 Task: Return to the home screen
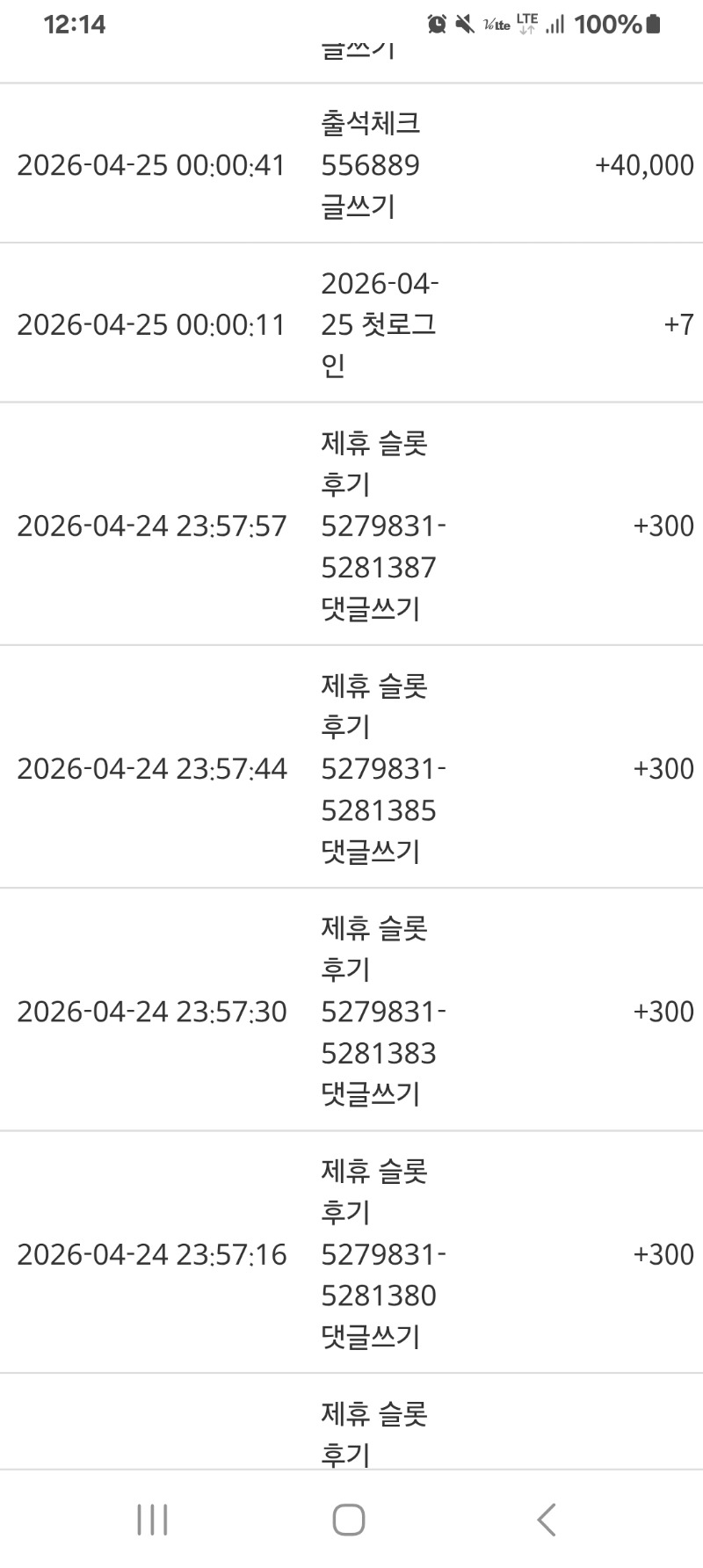click(349, 1519)
